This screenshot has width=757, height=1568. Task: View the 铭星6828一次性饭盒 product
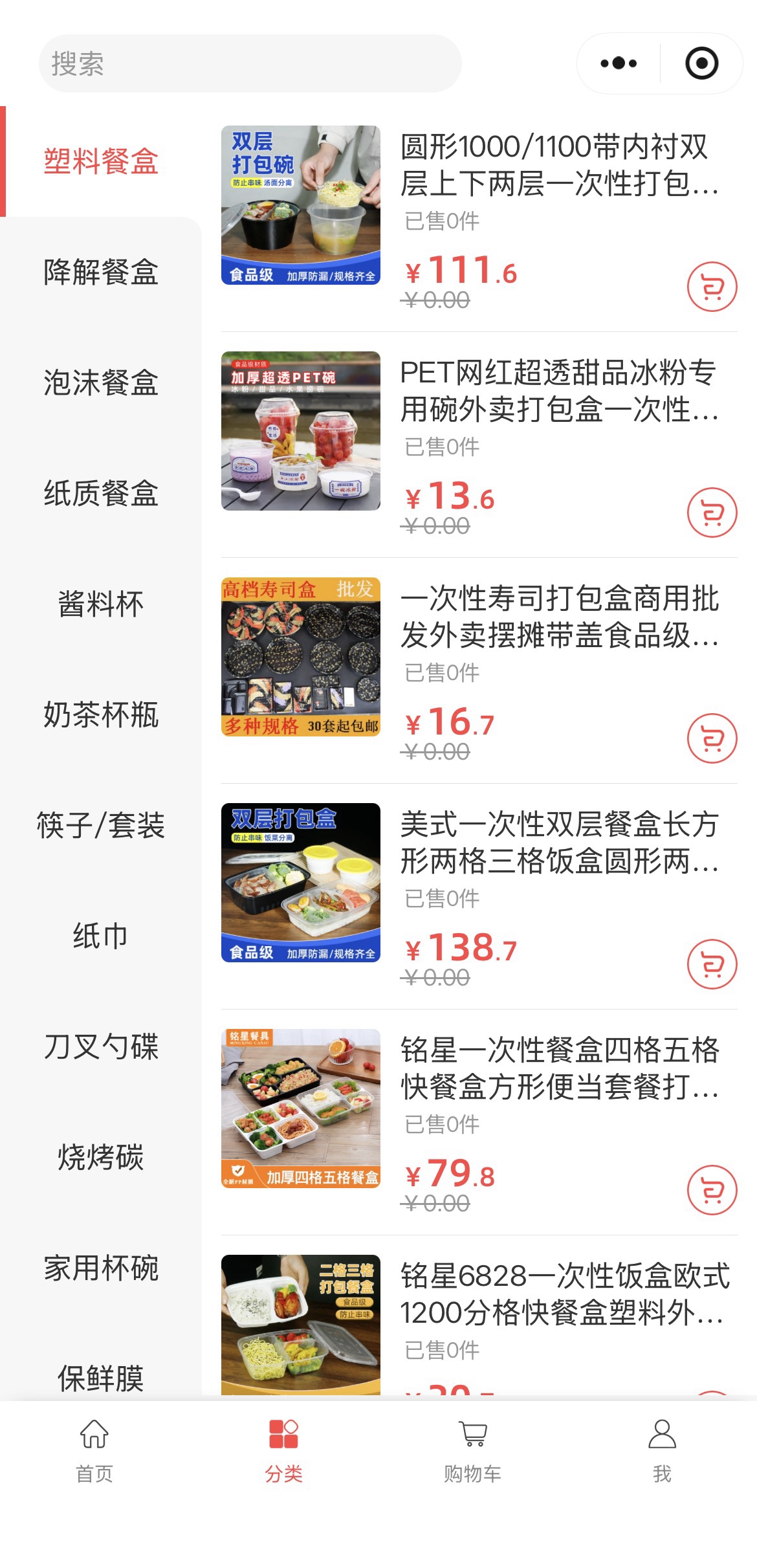[x=563, y=1294]
